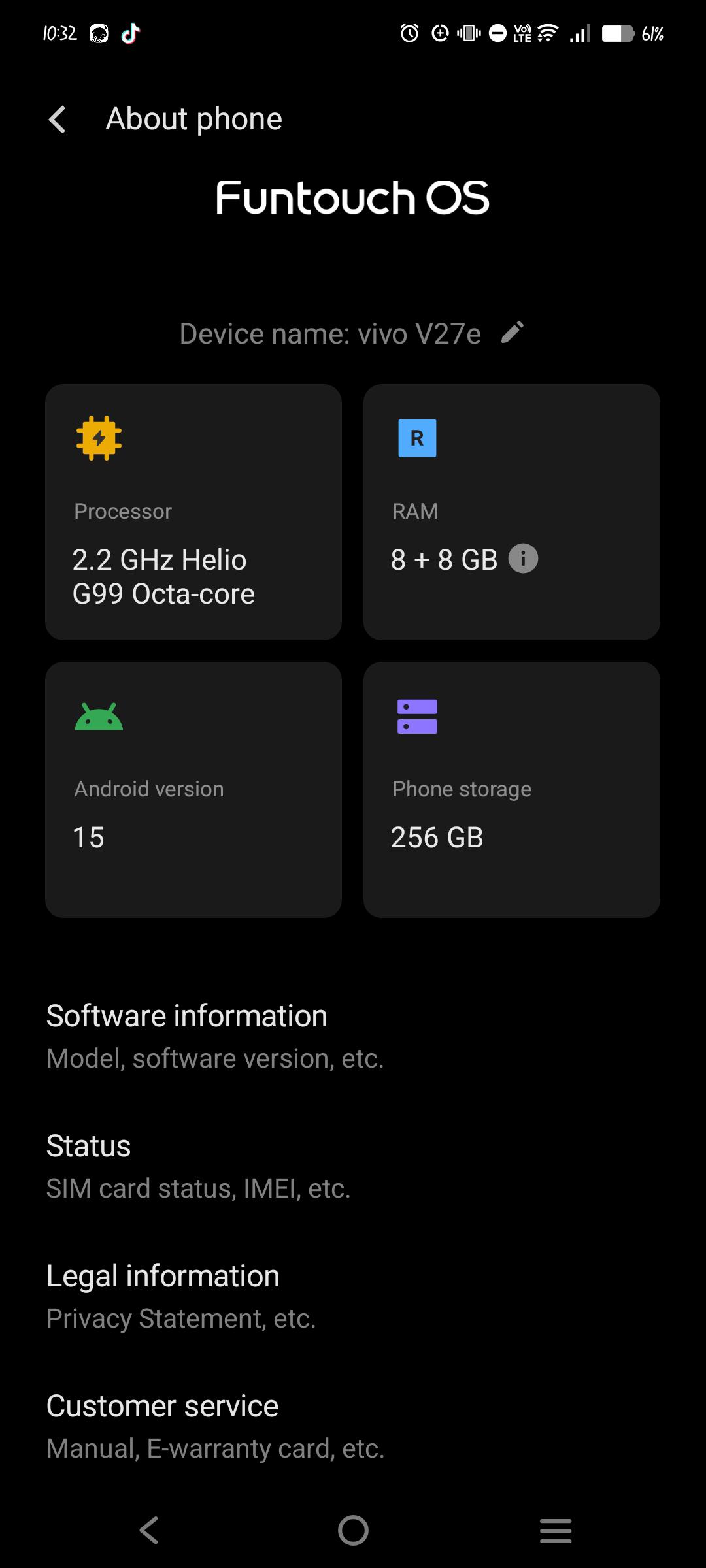The width and height of the screenshot is (706, 1568).
Task: Open the Android version card
Action: (193, 789)
